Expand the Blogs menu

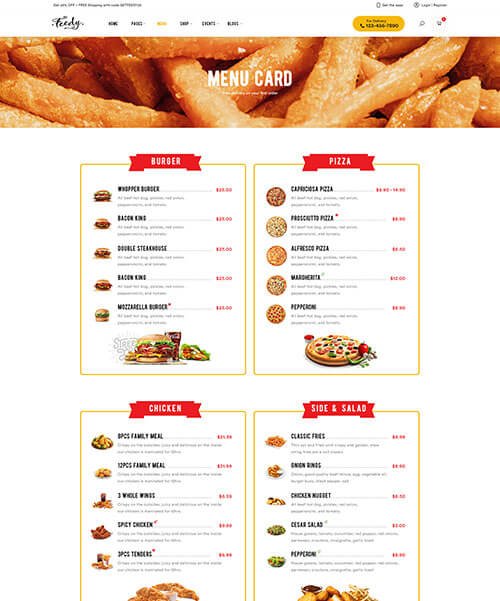point(234,24)
